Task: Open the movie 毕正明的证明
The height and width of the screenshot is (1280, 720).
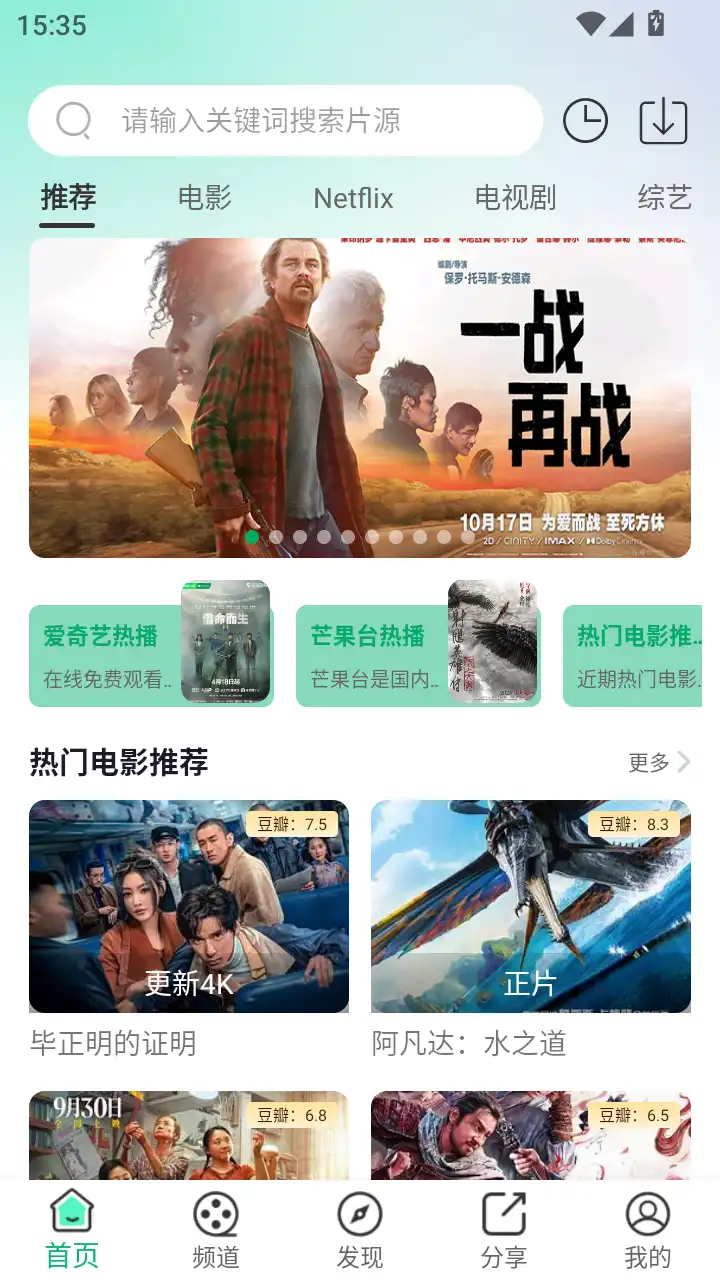Action: (x=188, y=905)
